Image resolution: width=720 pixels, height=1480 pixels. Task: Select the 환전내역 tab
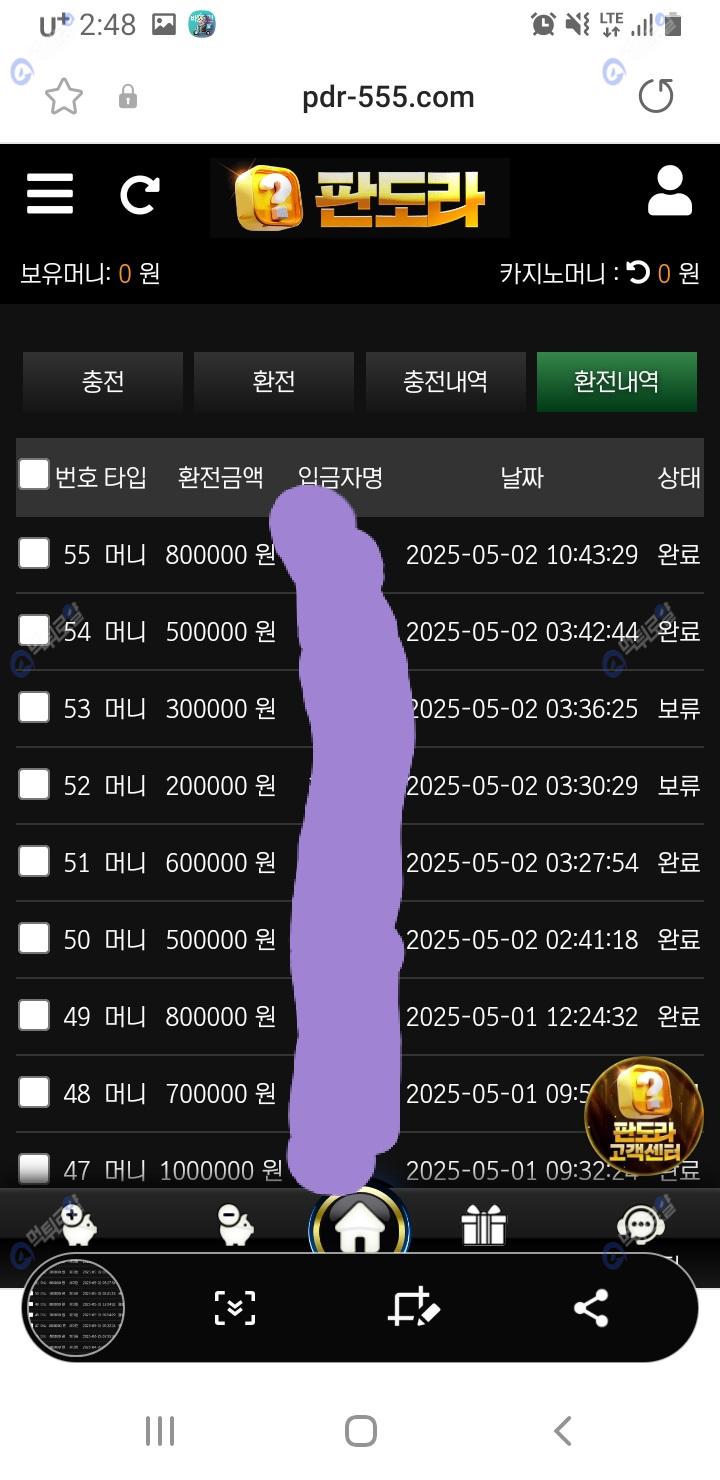coord(616,381)
